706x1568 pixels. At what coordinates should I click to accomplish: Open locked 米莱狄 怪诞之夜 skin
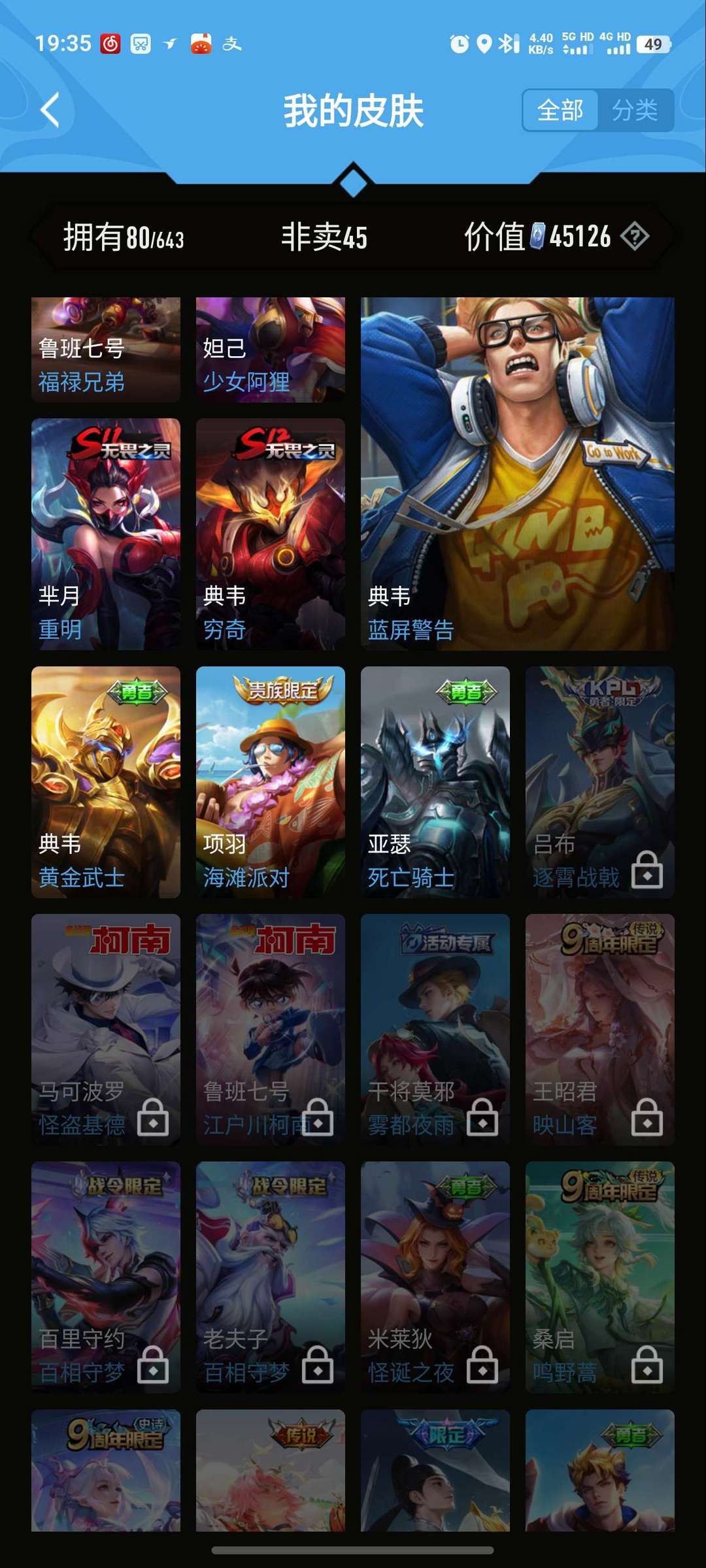(x=435, y=1277)
